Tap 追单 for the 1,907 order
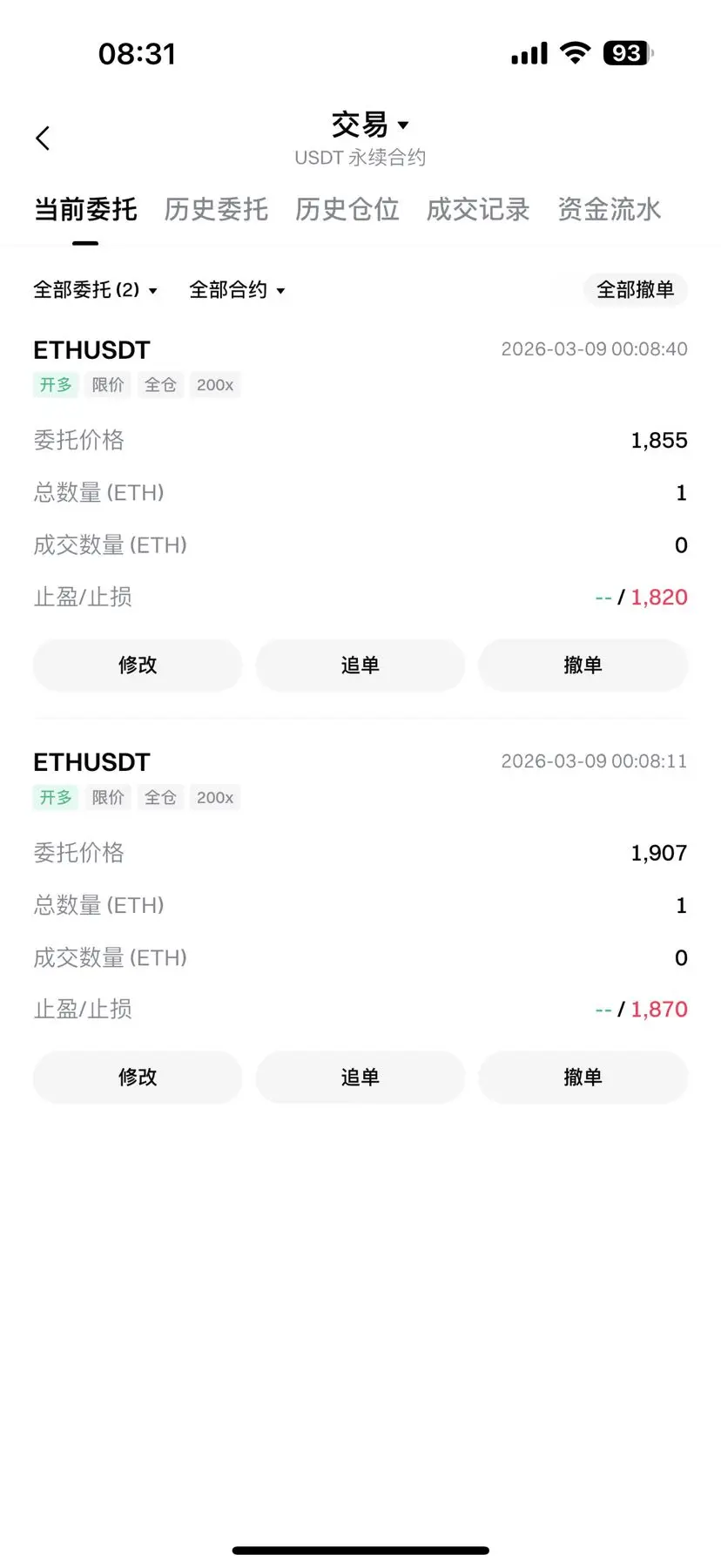This screenshot has height=1568, width=721. click(x=360, y=1078)
